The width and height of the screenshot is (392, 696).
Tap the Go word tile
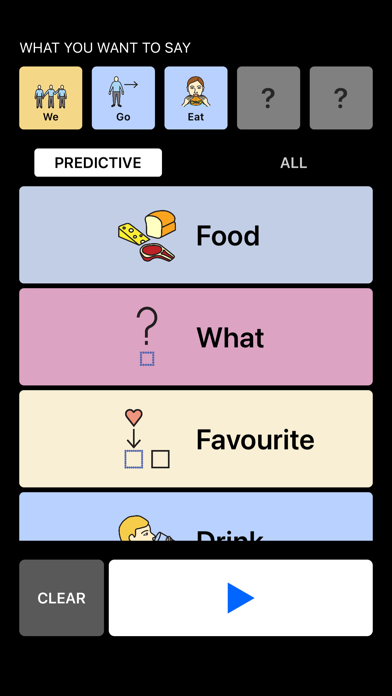click(123, 98)
